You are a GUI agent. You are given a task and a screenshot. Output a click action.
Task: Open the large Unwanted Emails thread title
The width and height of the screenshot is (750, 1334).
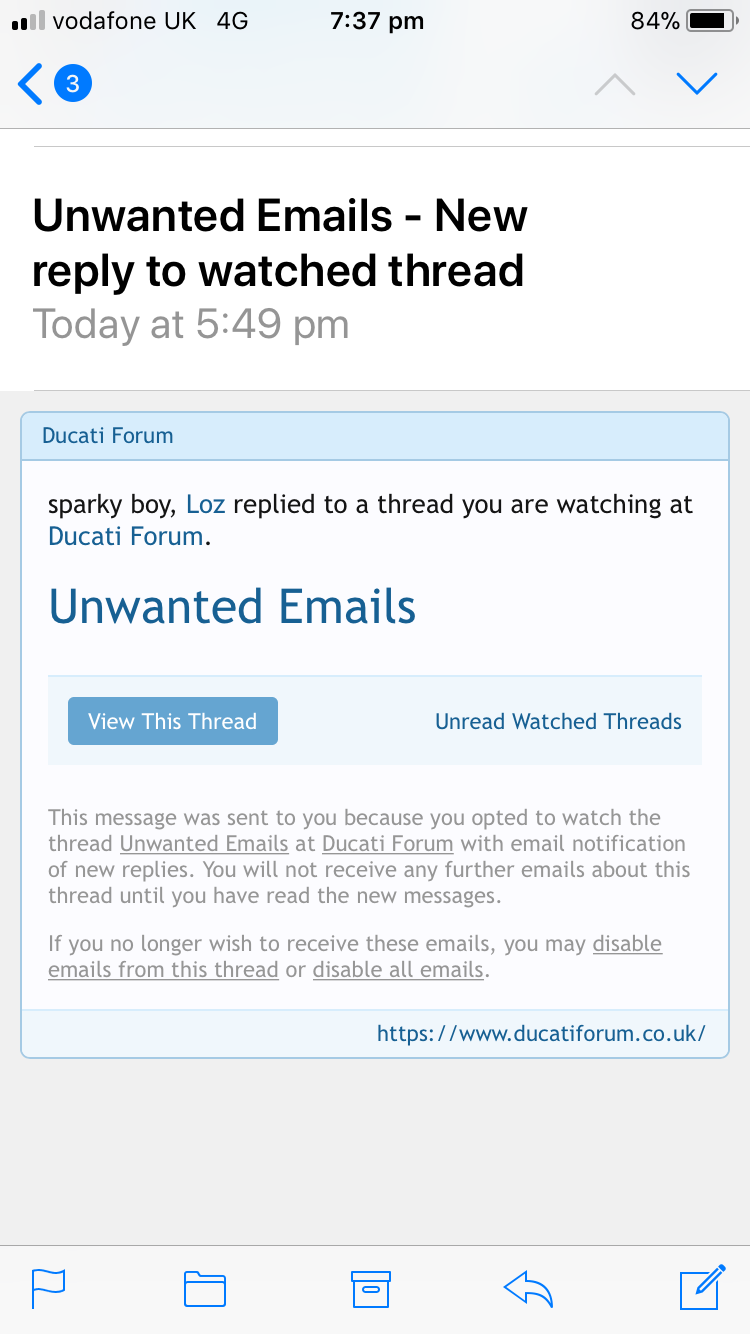point(232,606)
